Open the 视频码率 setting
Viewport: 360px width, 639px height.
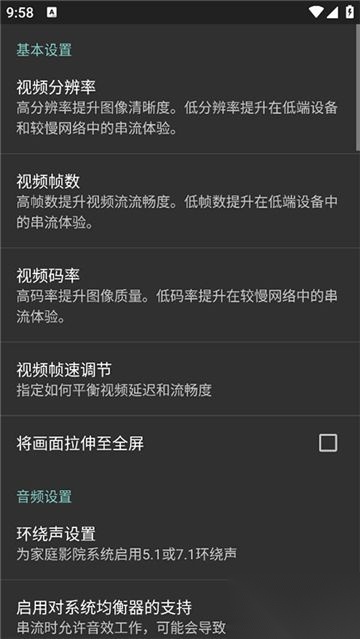tap(178, 295)
